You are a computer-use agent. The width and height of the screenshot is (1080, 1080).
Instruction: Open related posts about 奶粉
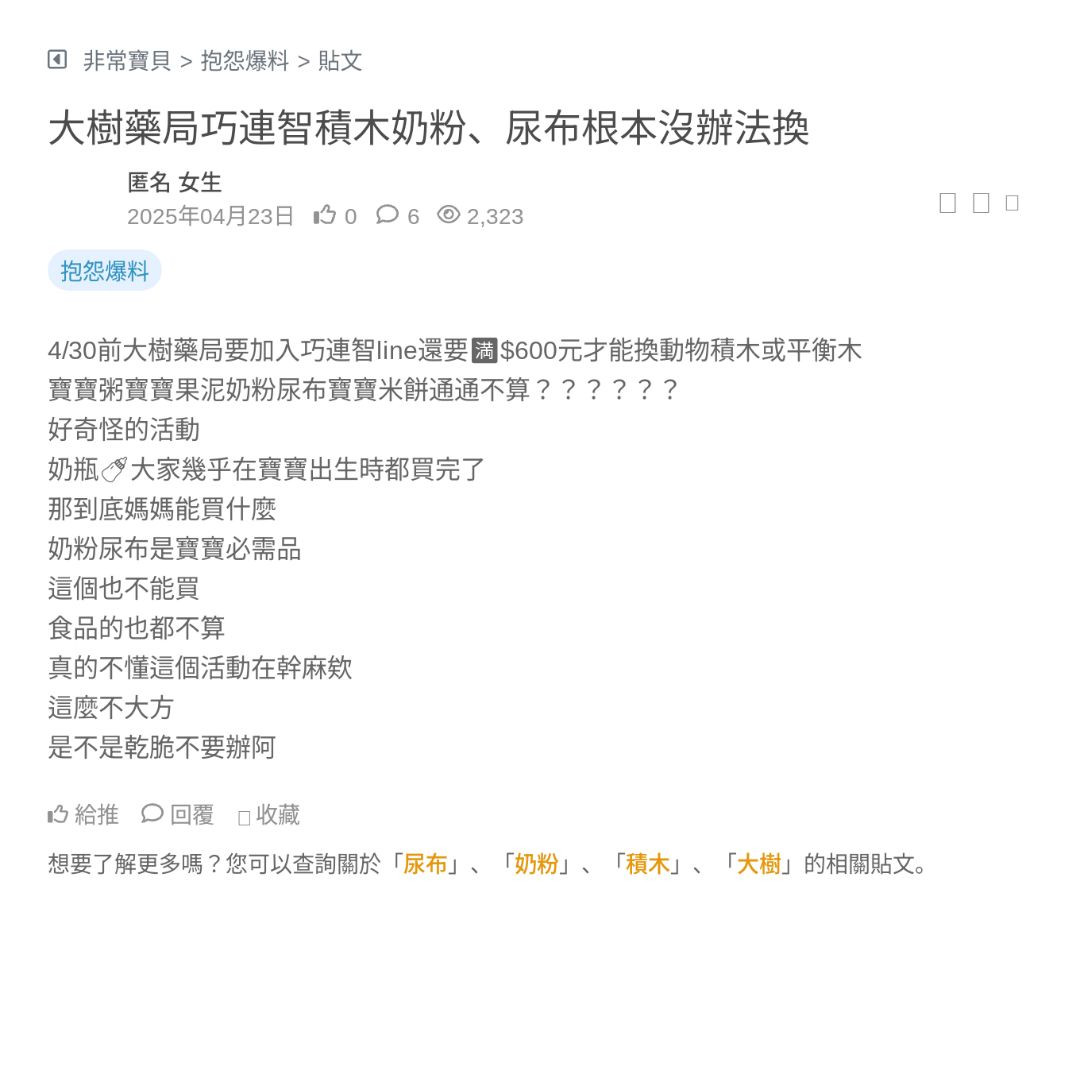point(536,864)
